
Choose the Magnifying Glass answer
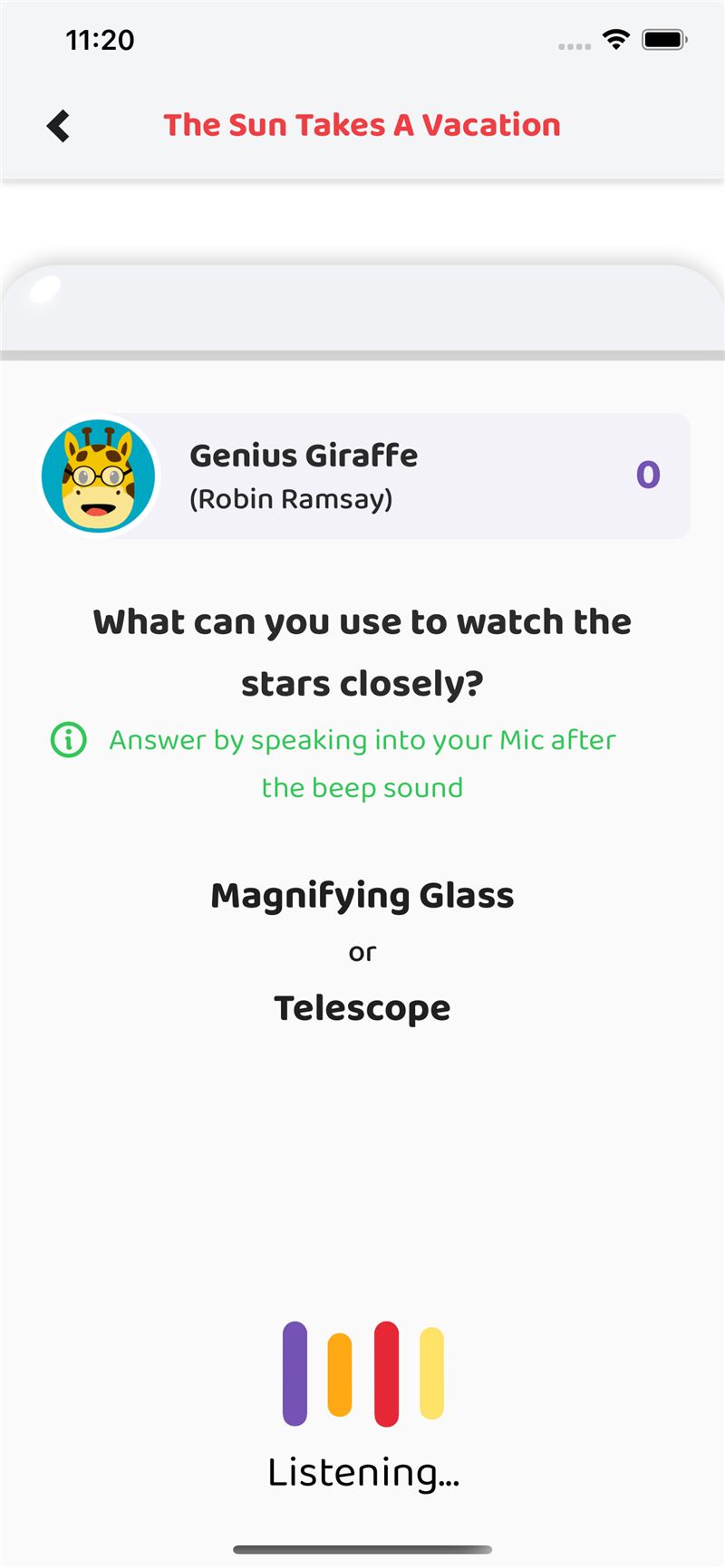pyautogui.click(x=362, y=896)
